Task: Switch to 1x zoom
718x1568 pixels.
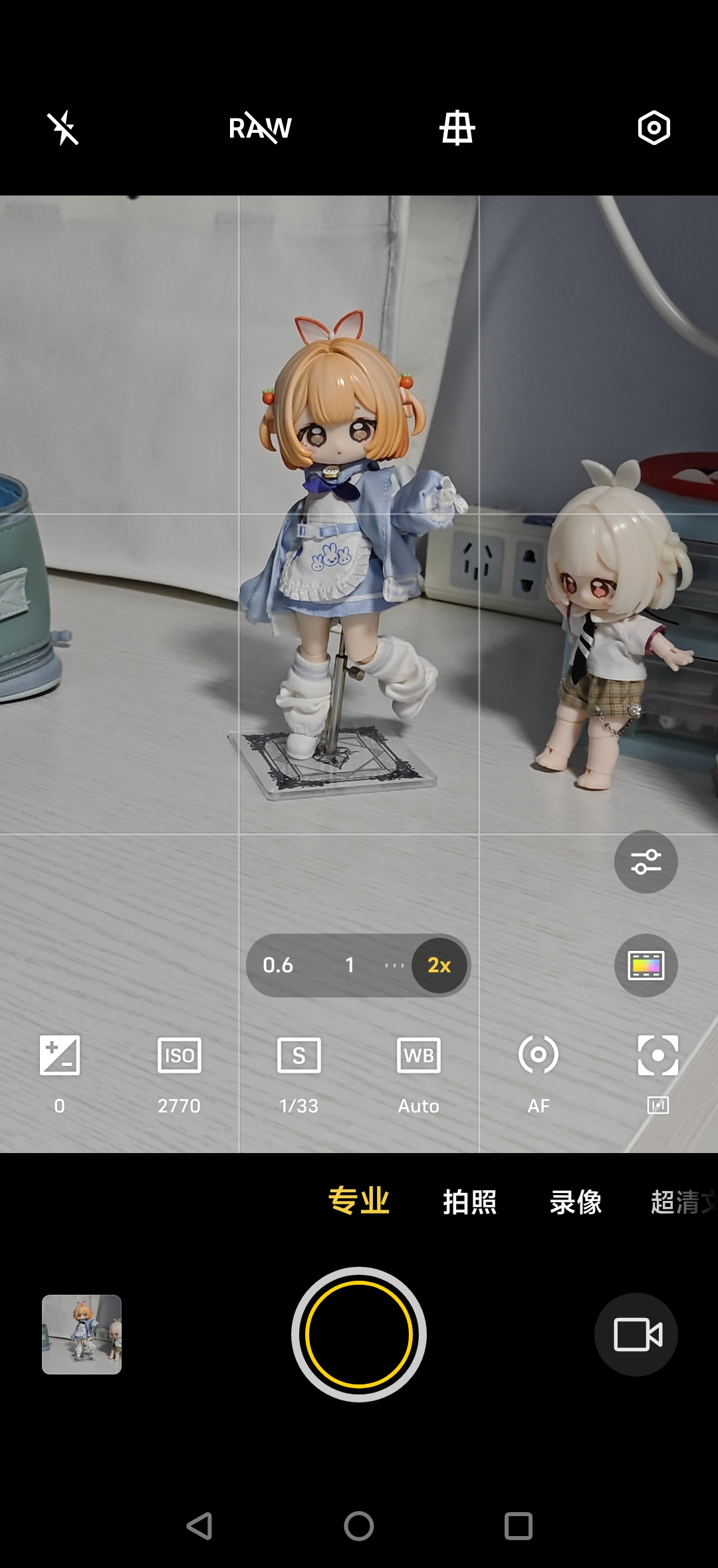Action: (x=350, y=965)
